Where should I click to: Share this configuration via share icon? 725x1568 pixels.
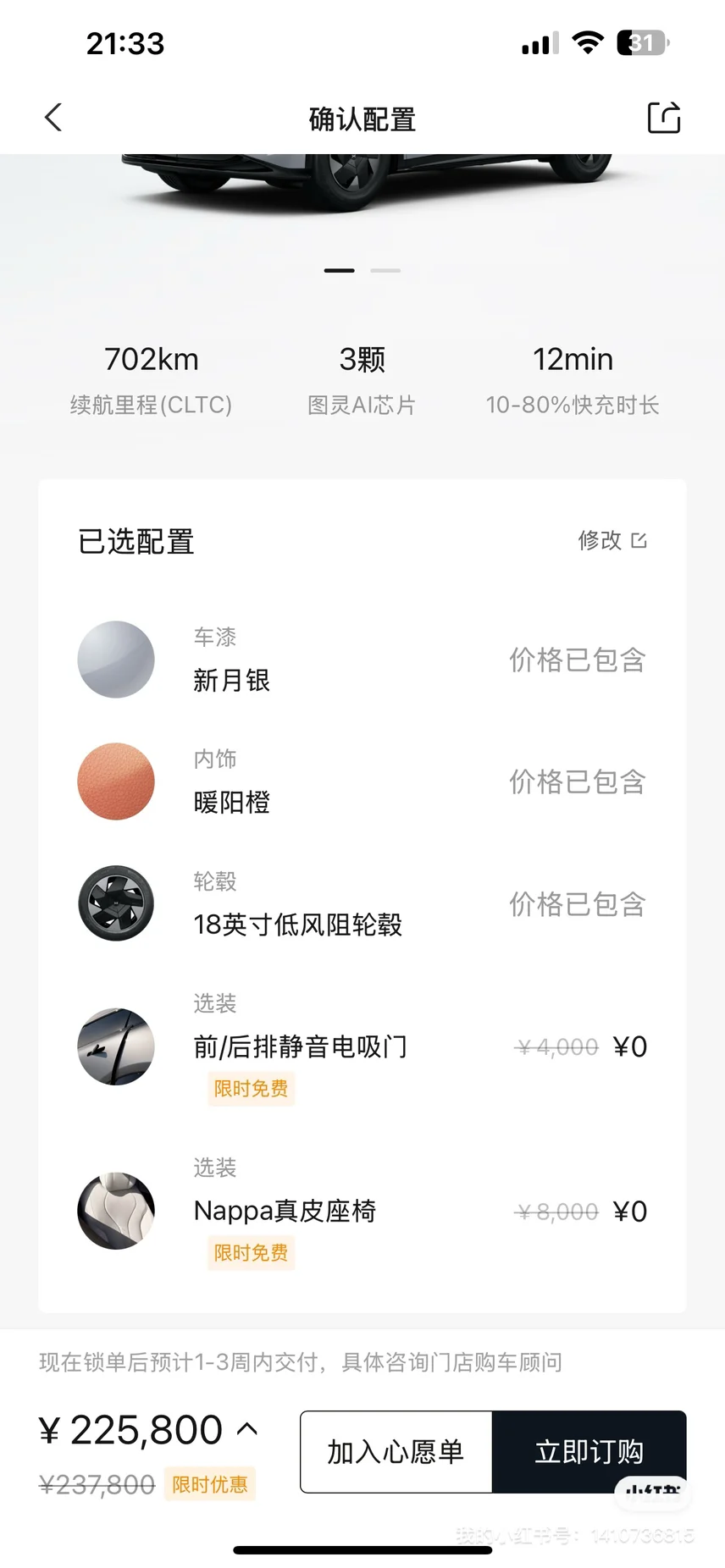[664, 118]
